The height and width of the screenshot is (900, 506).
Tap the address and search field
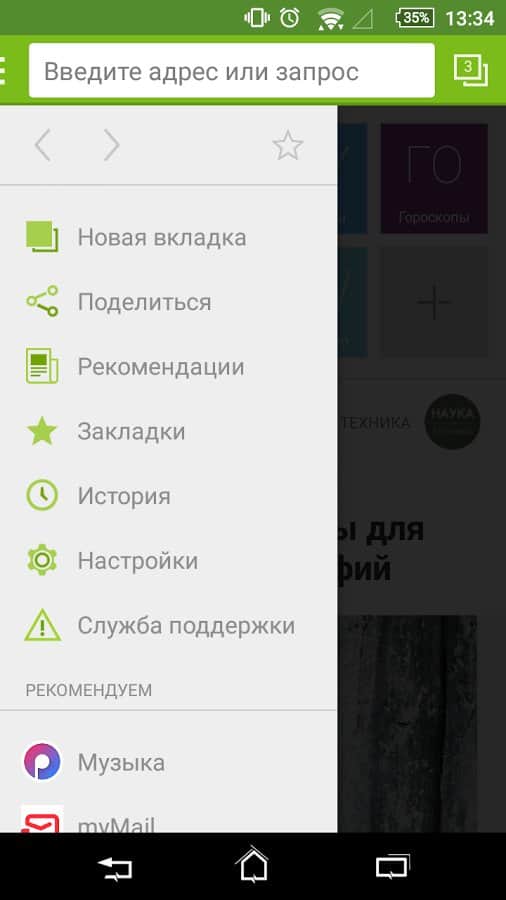click(232, 71)
